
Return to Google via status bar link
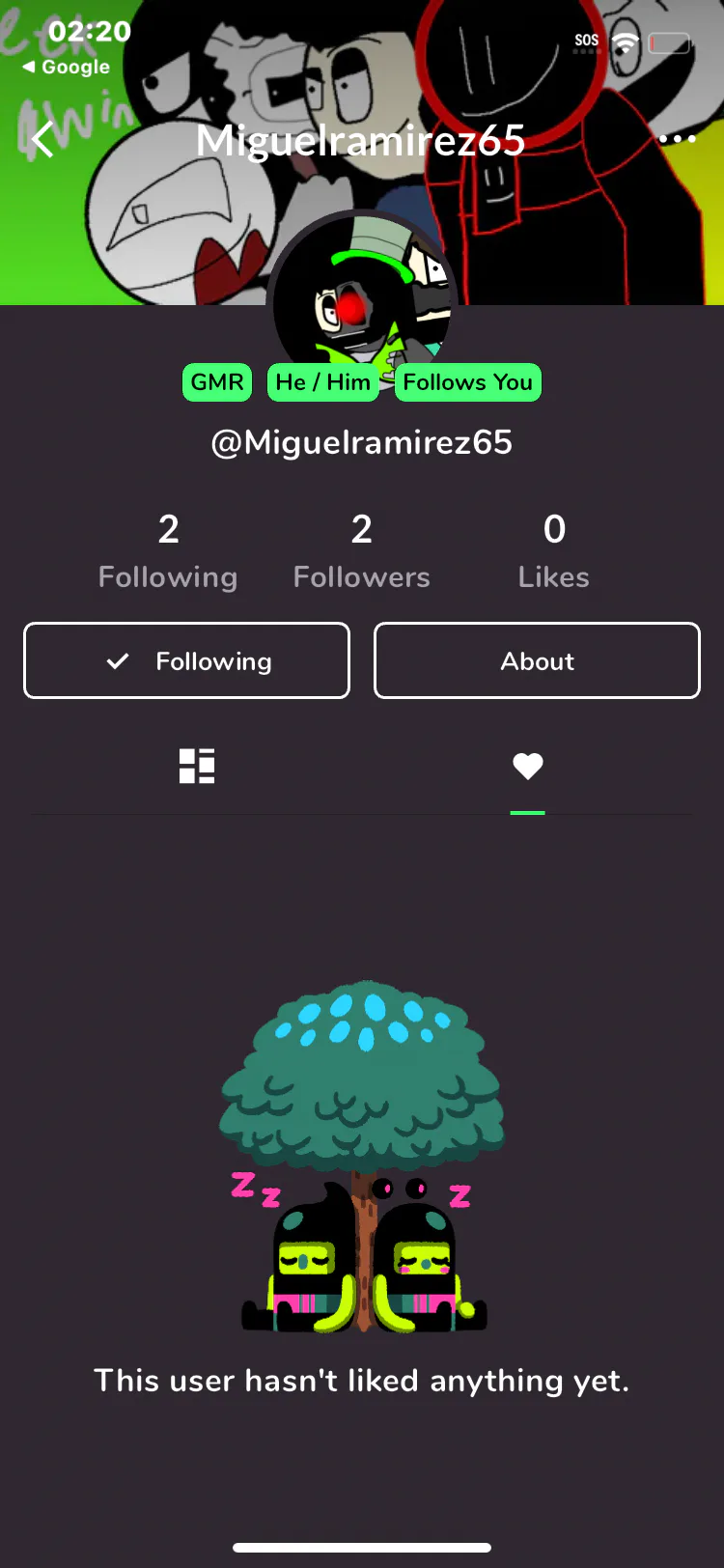pyautogui.click(x=66, y=67)
